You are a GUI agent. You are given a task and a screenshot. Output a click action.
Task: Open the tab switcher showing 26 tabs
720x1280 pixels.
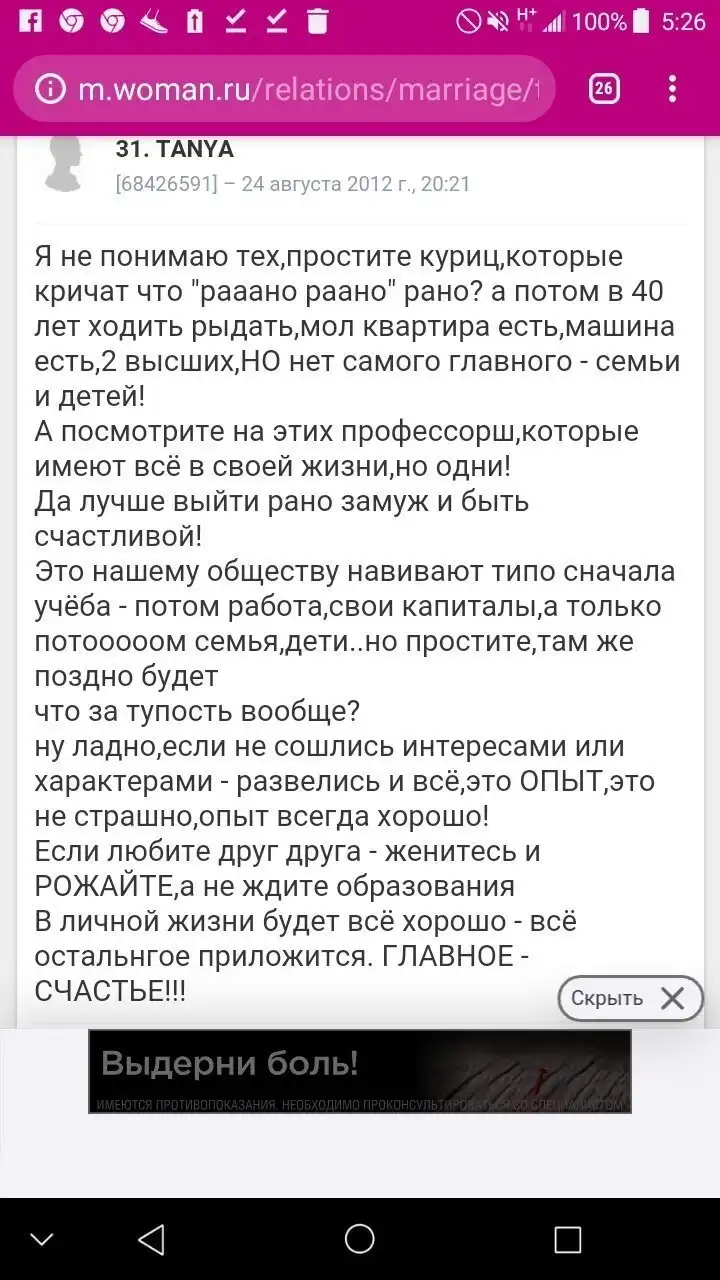click(604, 90)
